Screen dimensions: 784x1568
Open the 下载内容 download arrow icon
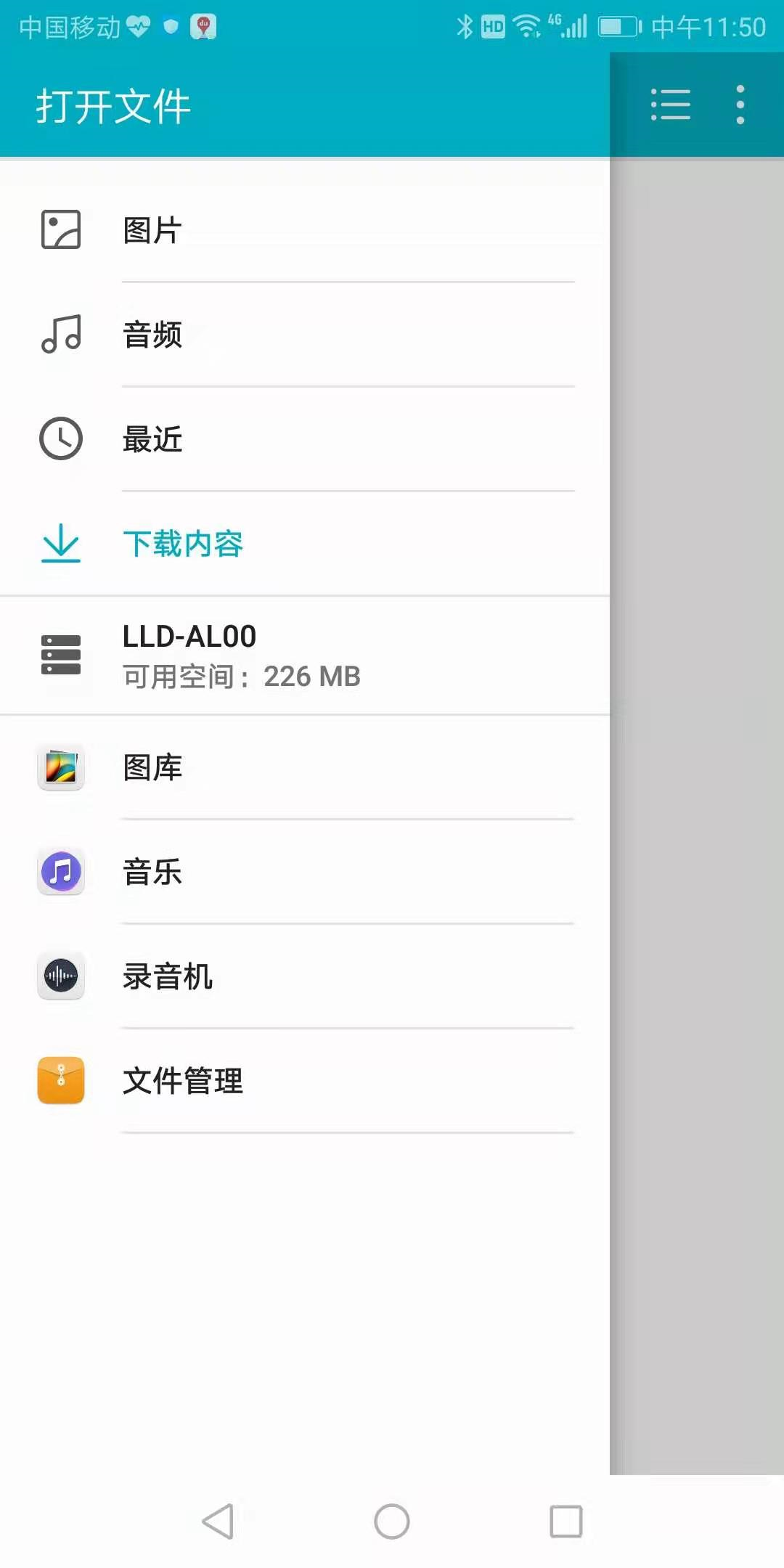click(61, 544)
